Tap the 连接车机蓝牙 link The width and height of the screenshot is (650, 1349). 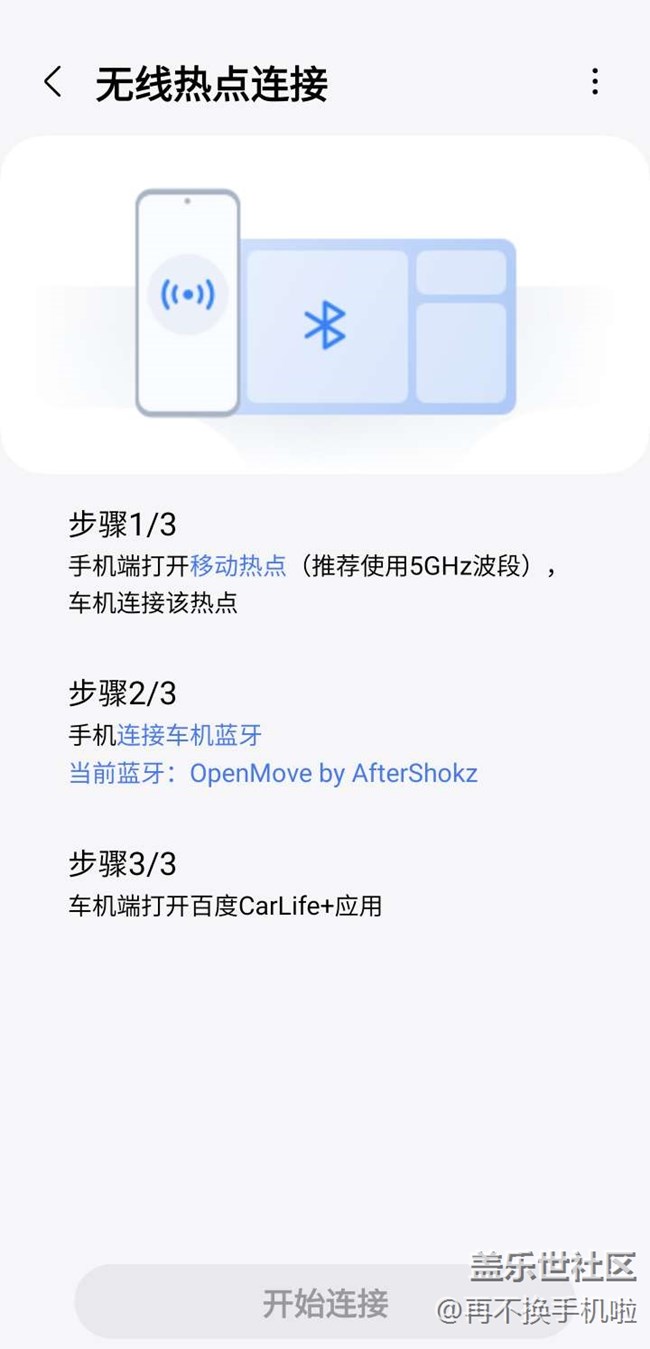tap(190, 736)
